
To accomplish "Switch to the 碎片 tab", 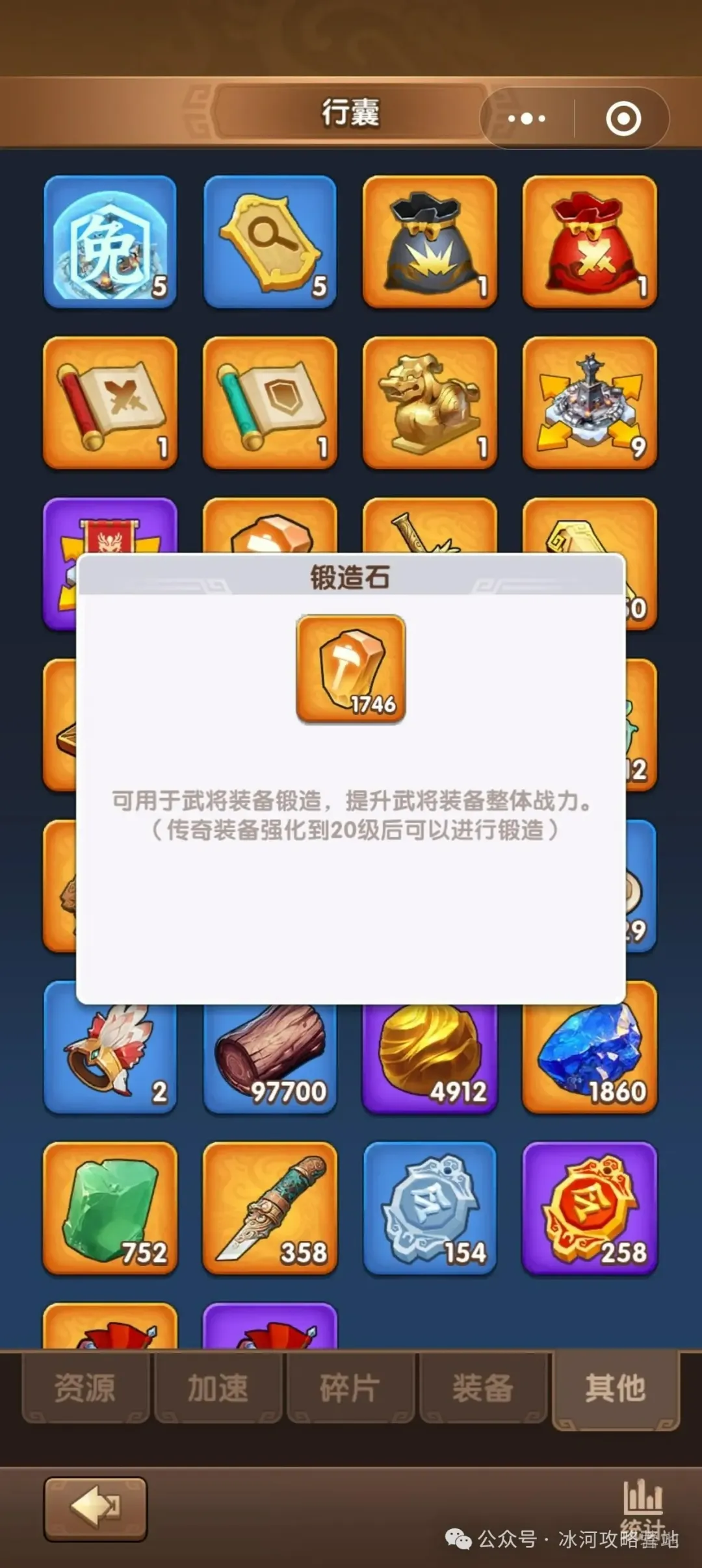I will click(x=350, y=1388).
